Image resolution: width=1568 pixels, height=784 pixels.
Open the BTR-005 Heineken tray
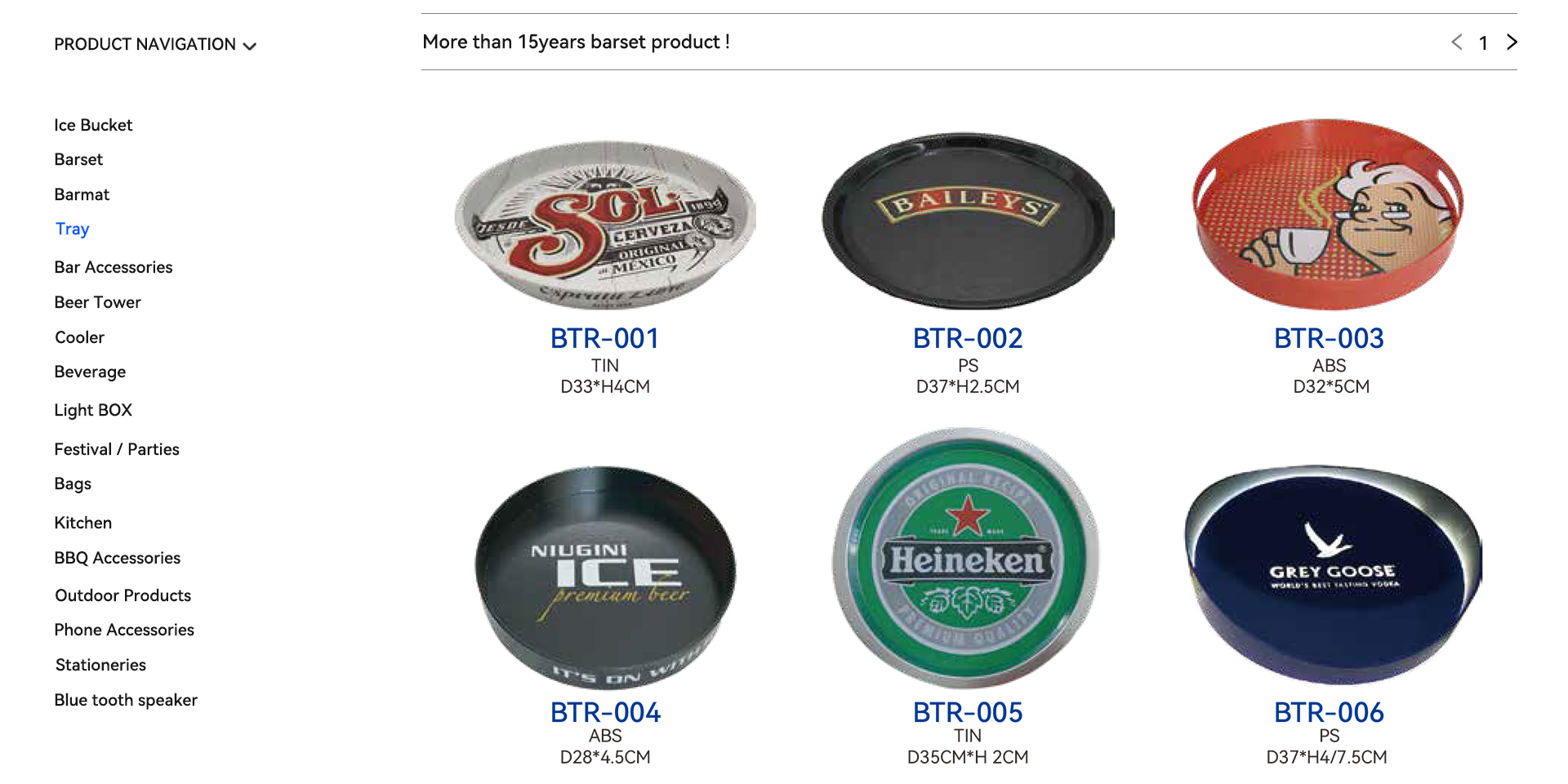(x=967, y=559)
